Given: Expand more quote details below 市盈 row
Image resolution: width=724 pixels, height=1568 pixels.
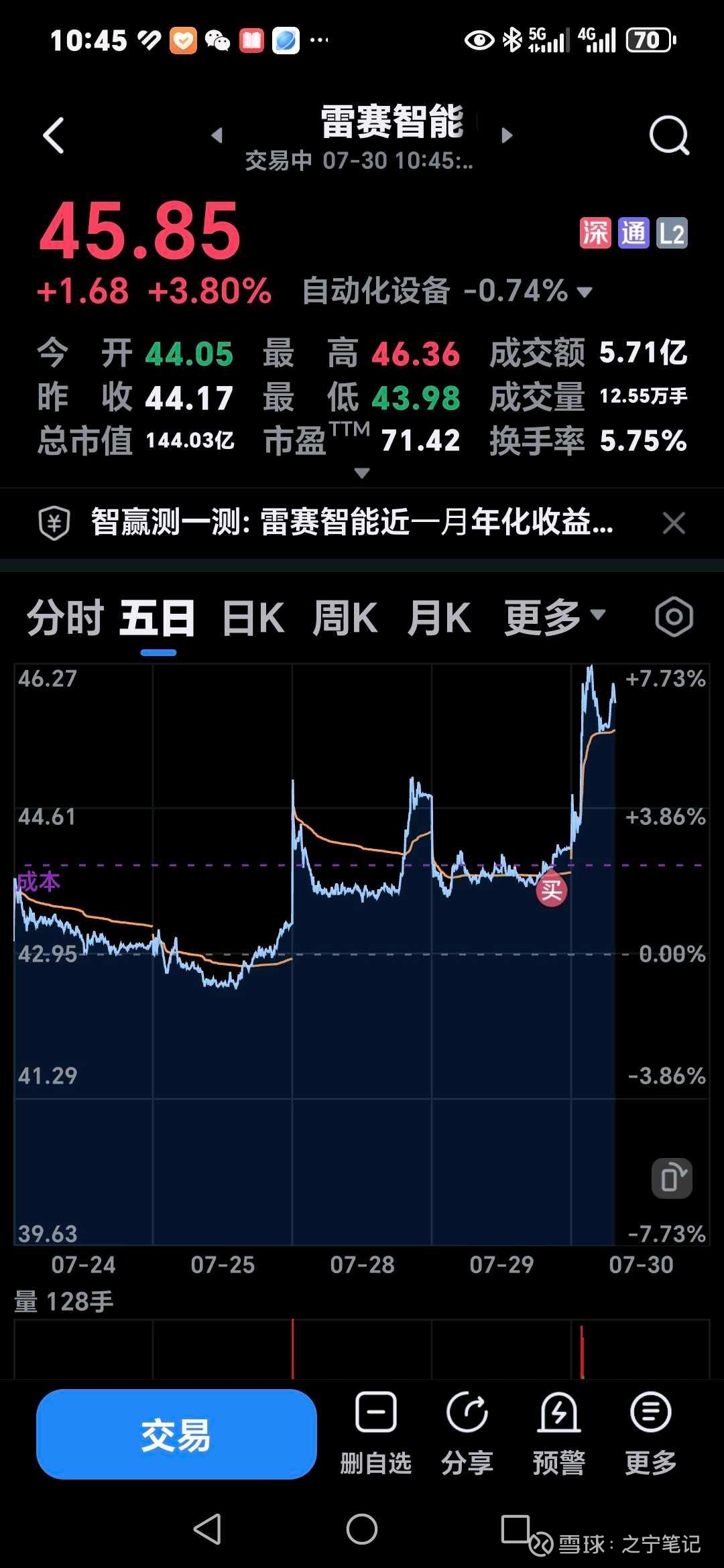Looking at the screenshot, I should coord(362,473).
